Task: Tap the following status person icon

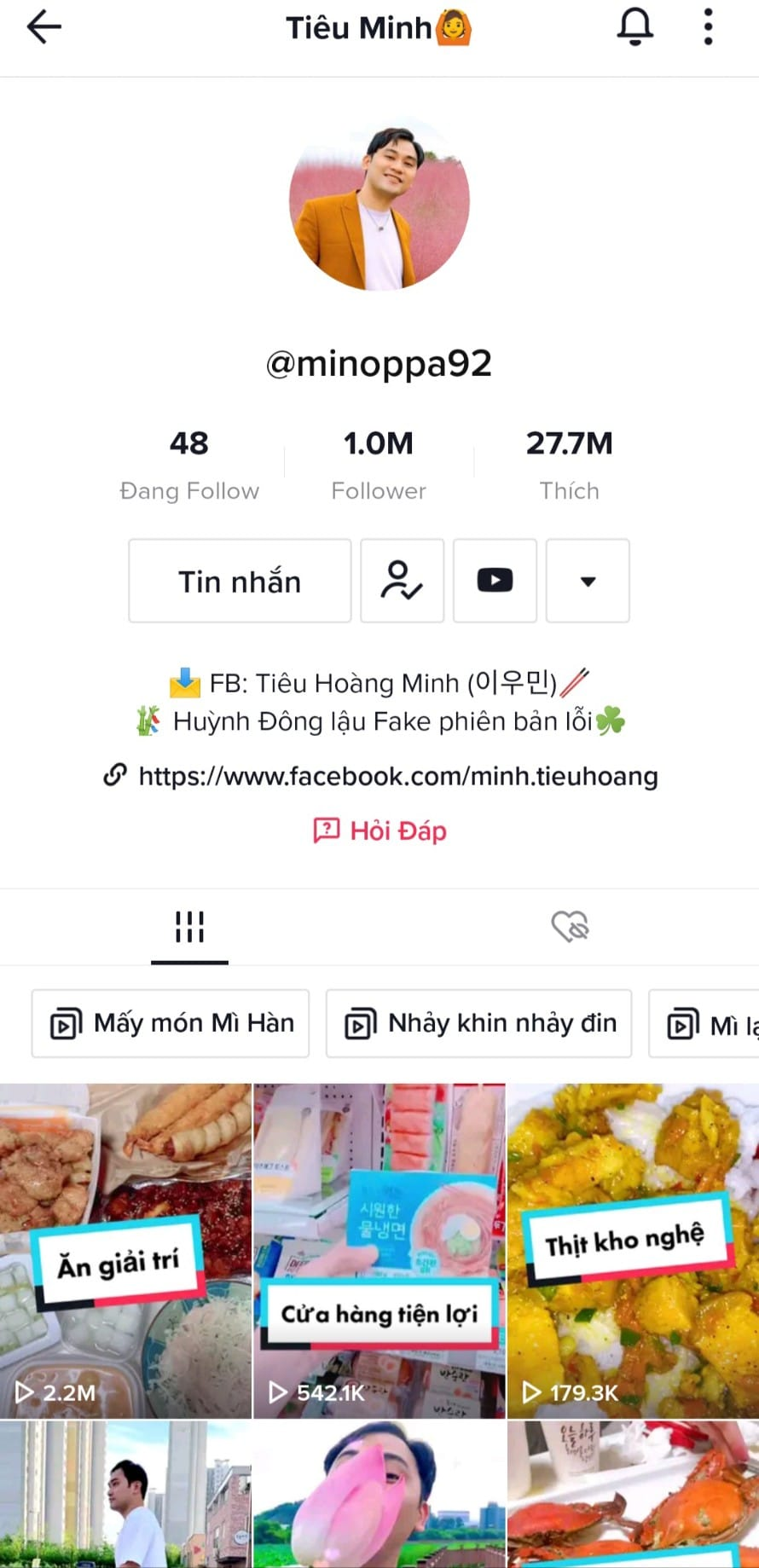Action: pos(402,581)
